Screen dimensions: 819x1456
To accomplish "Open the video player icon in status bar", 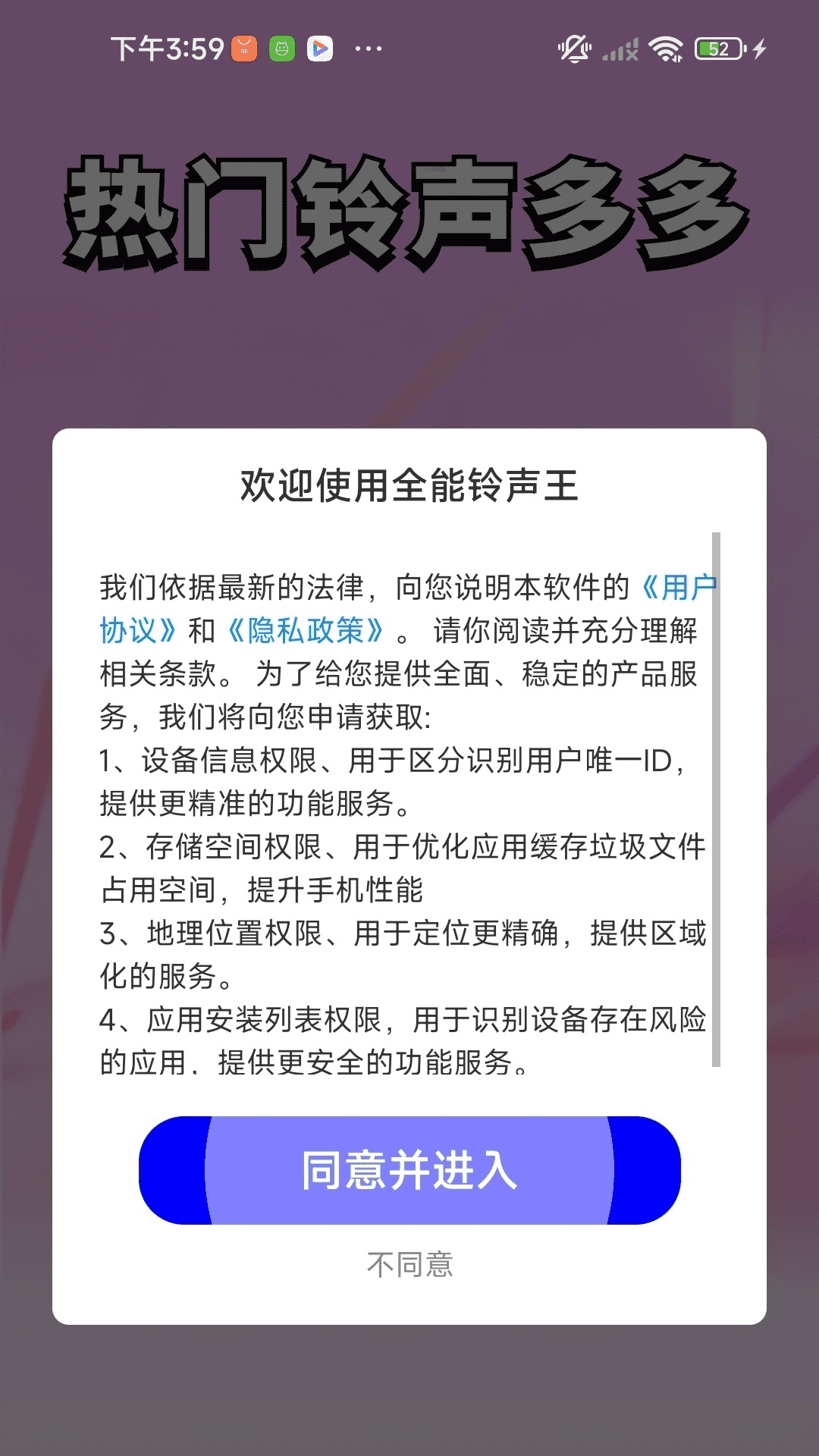I will coord(319,48).
